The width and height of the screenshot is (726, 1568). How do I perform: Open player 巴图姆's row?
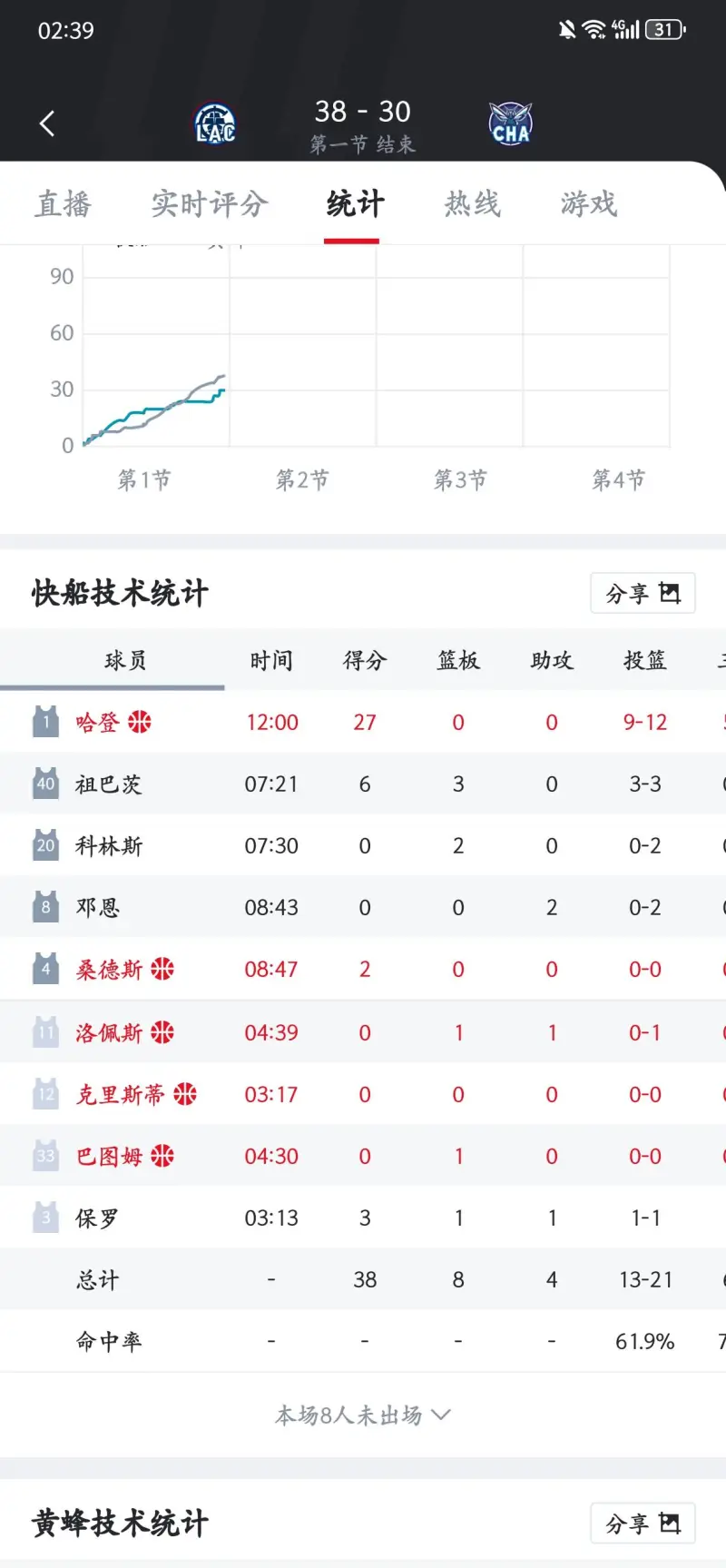click(109, 1156)
